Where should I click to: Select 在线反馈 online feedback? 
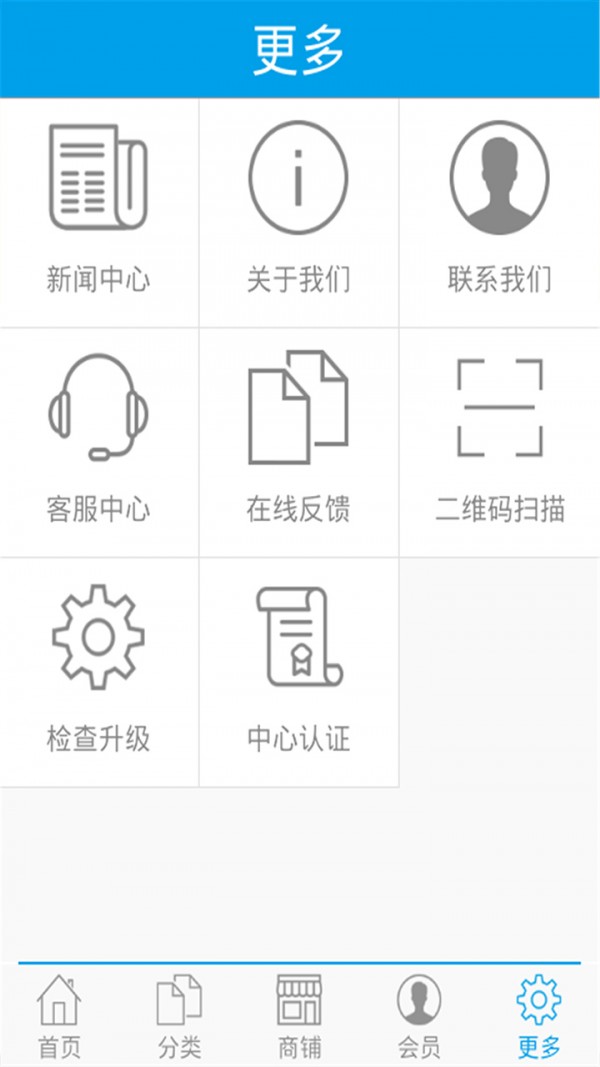299,440
